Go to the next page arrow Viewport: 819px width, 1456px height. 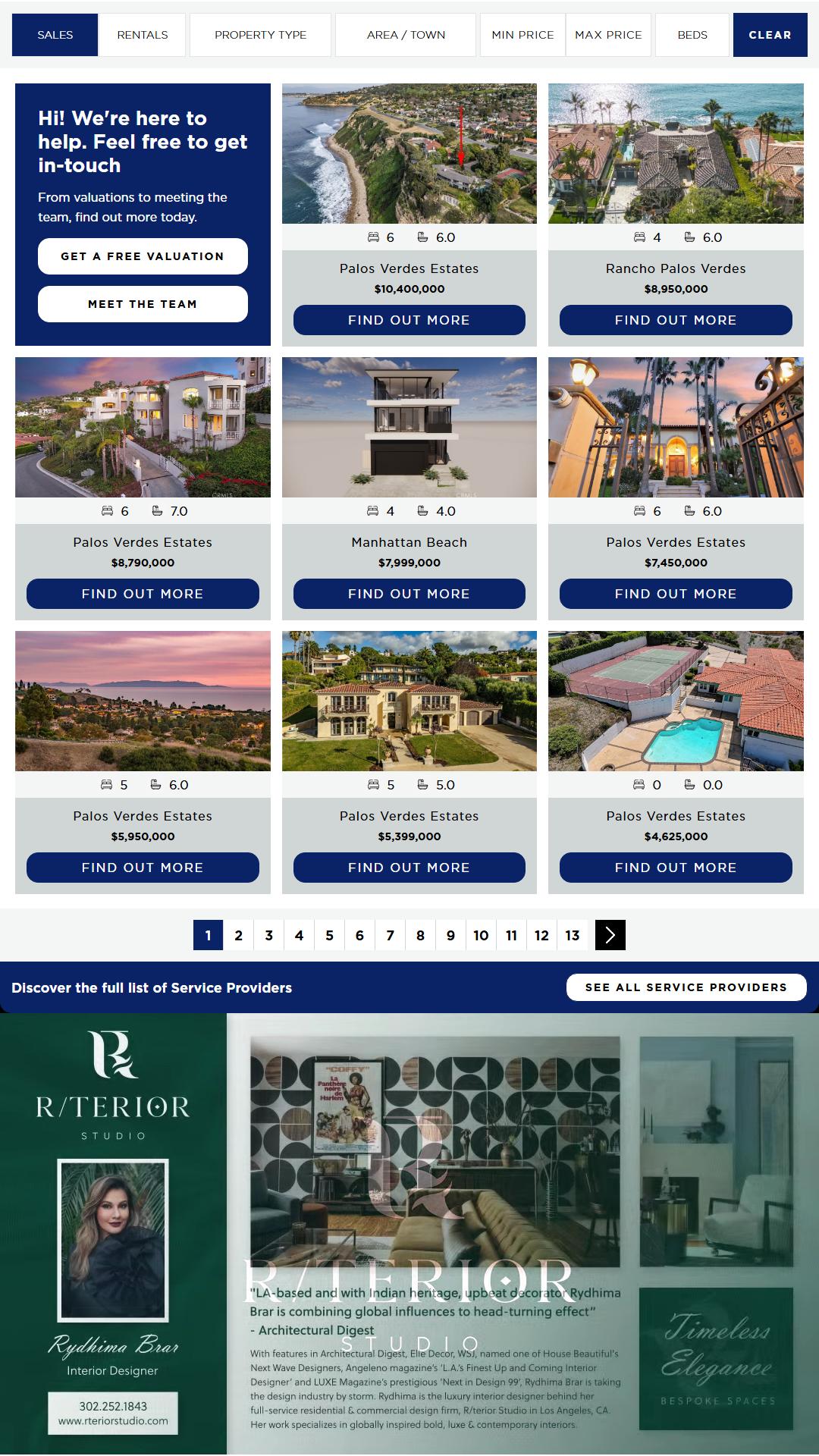pos(610,935)
